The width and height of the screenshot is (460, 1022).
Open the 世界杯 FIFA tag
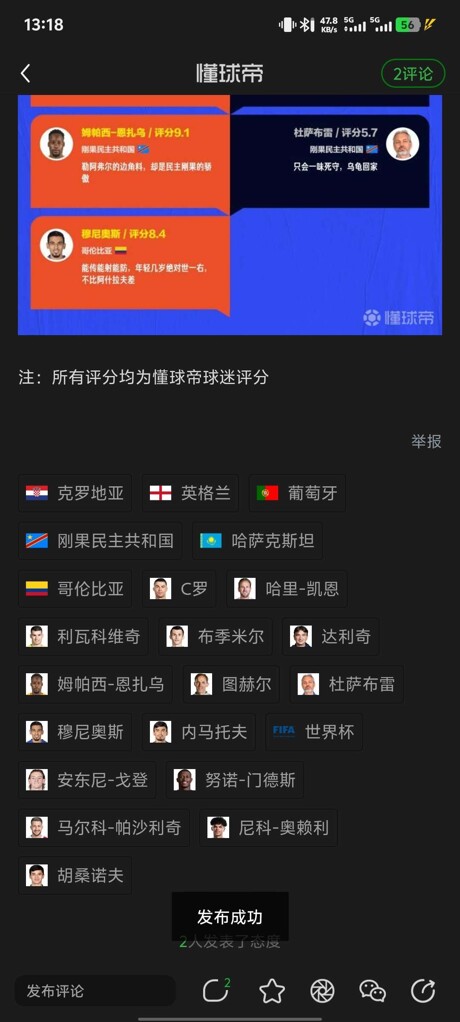coord(314,731)
